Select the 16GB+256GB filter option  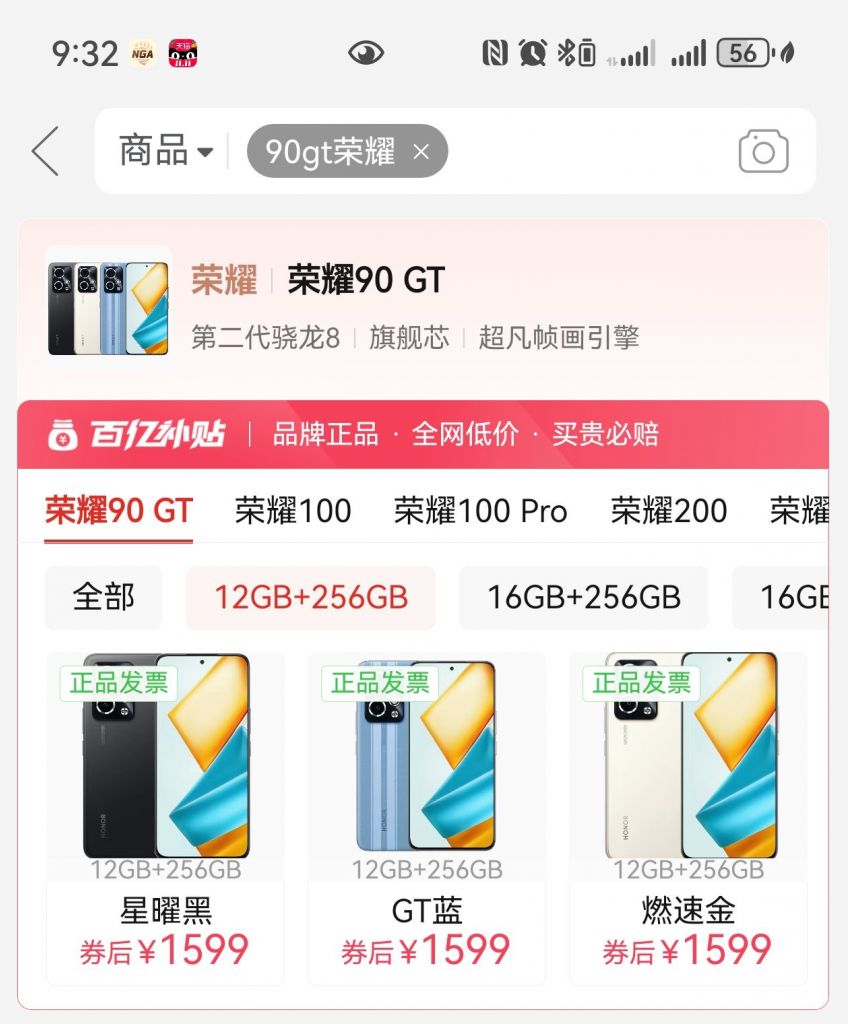tap(584, 596)
